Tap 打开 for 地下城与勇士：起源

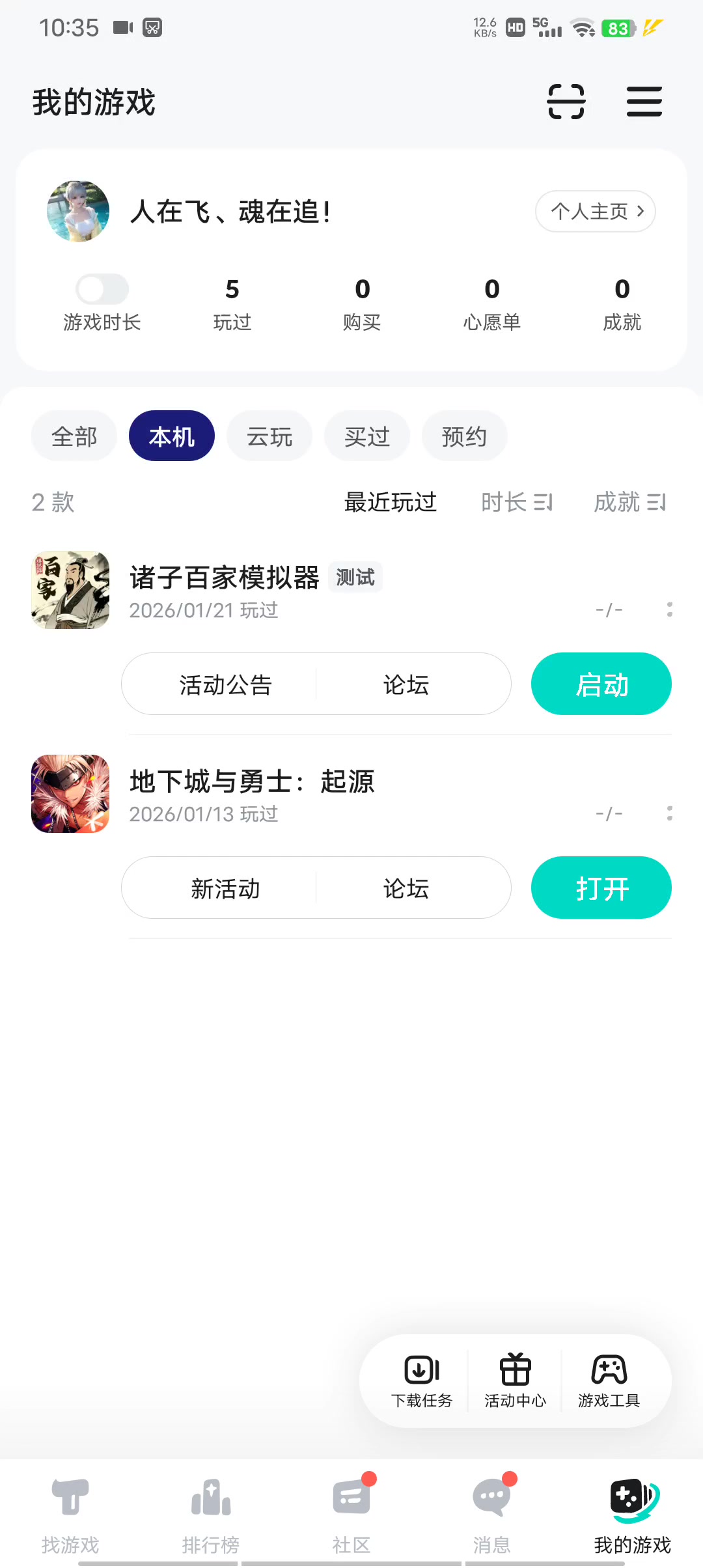tap(601, 888)
